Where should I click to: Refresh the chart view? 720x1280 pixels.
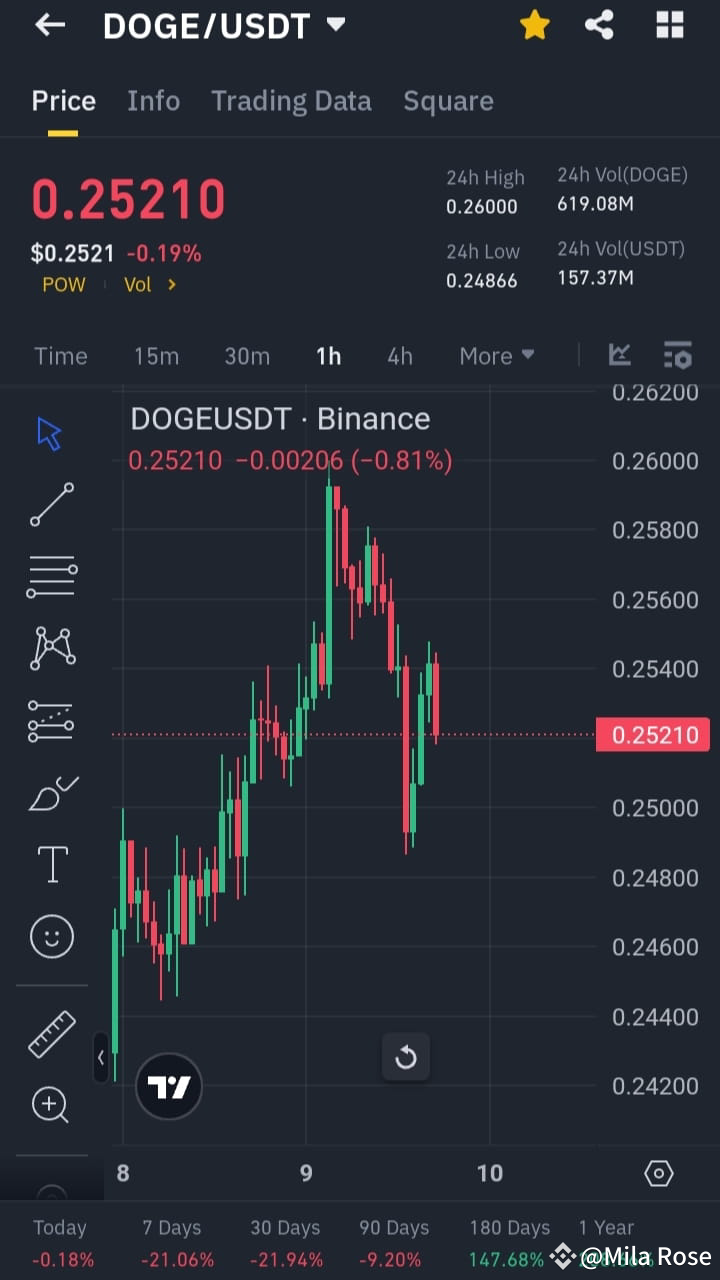tap(406, 1057)
